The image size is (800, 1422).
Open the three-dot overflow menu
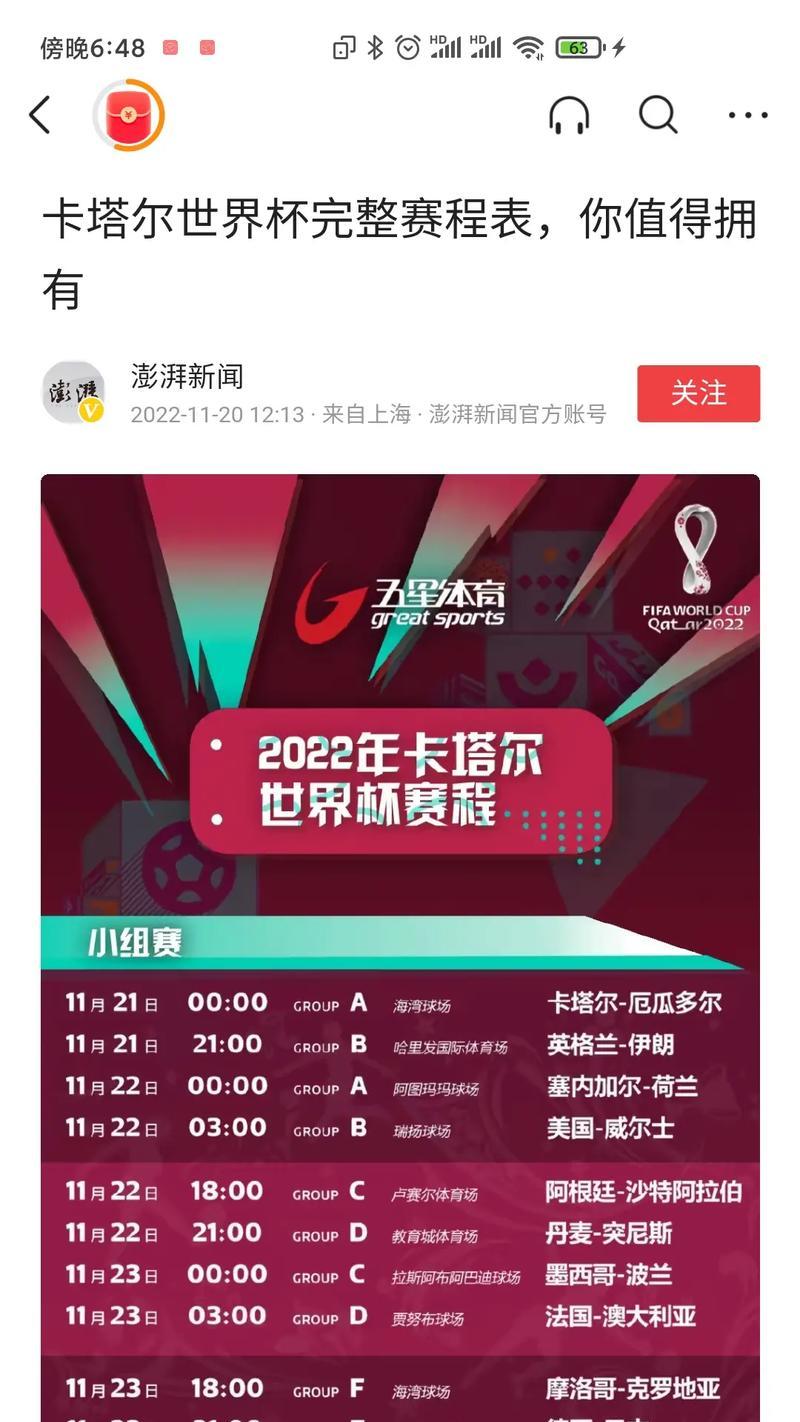point(748,115)
